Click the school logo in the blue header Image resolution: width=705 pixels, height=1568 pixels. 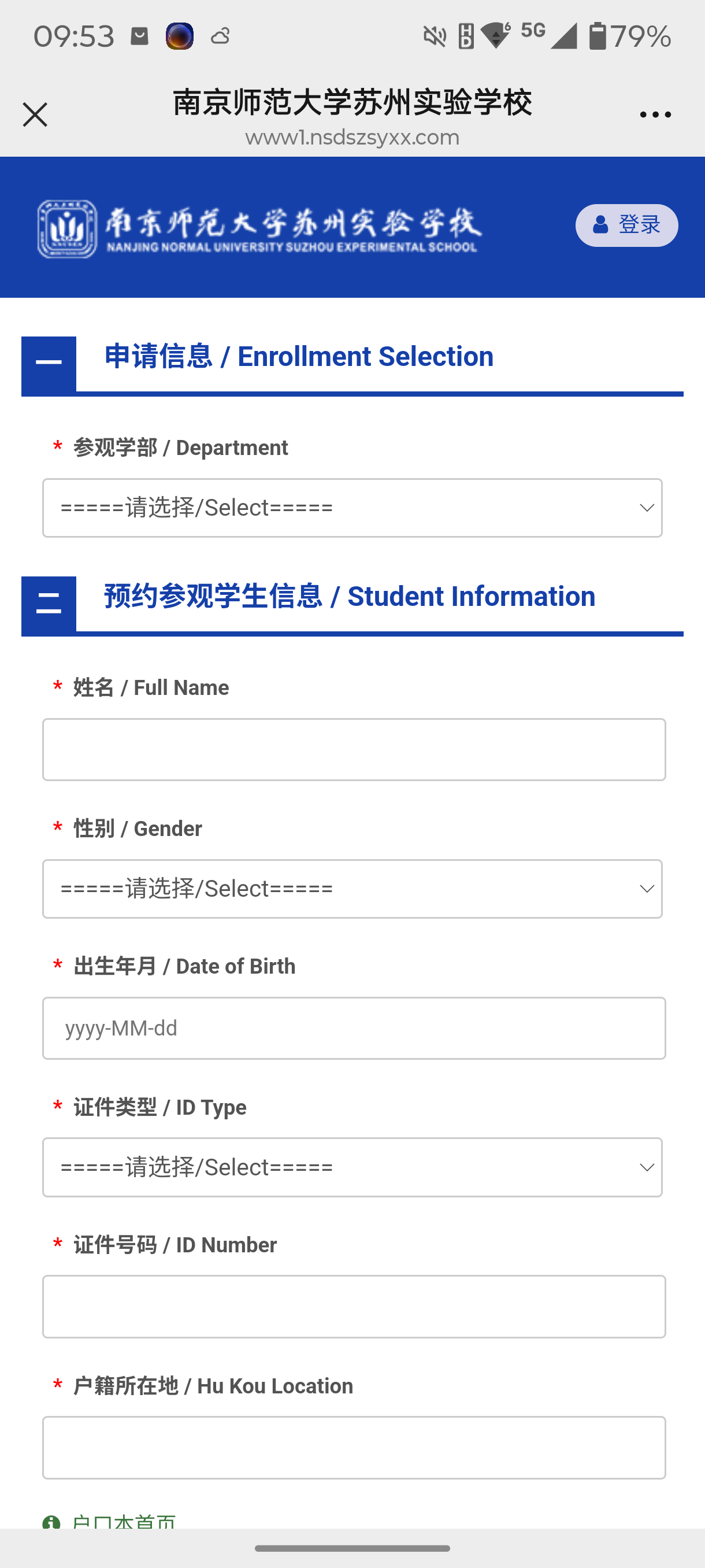[x=66, y=227]
